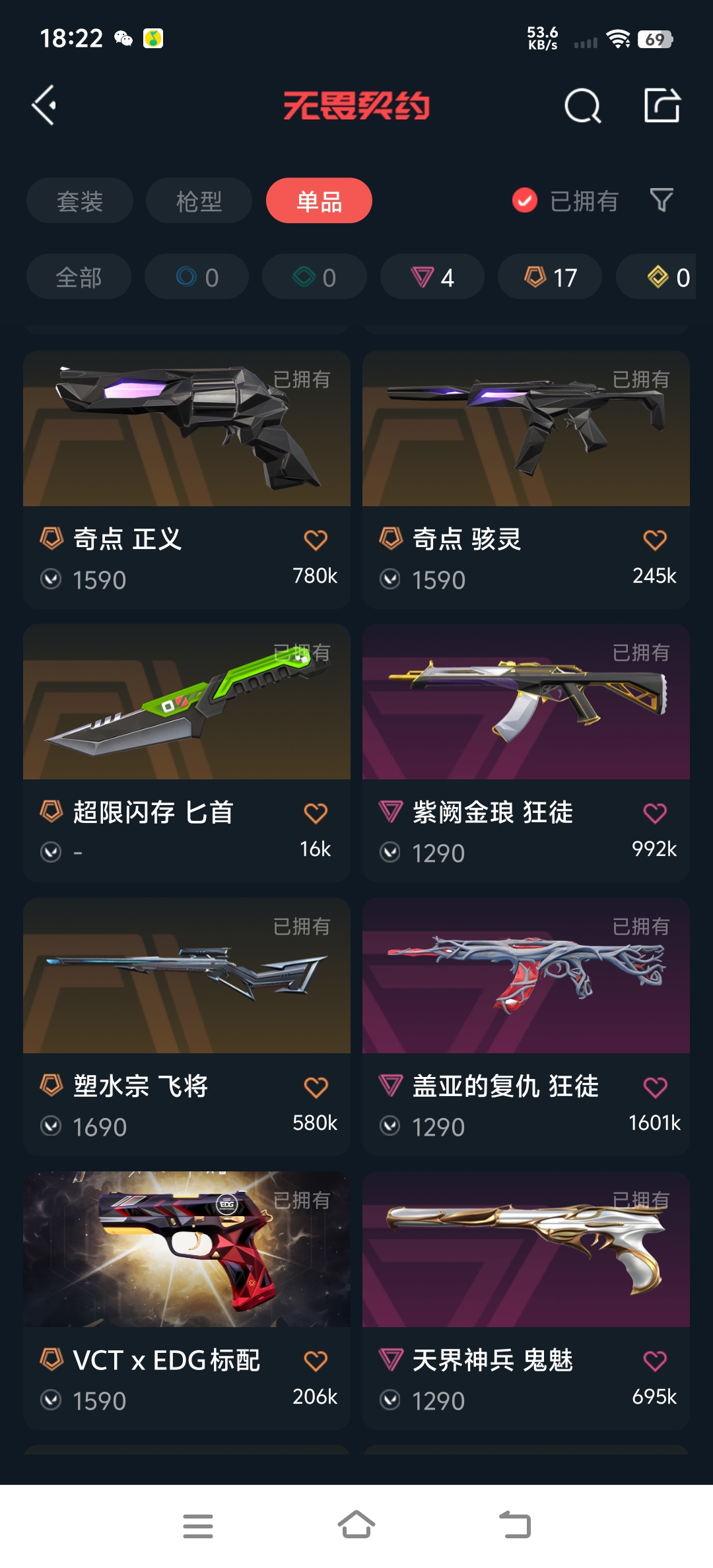Share this page via the share icon

click(x=662, y=106)
